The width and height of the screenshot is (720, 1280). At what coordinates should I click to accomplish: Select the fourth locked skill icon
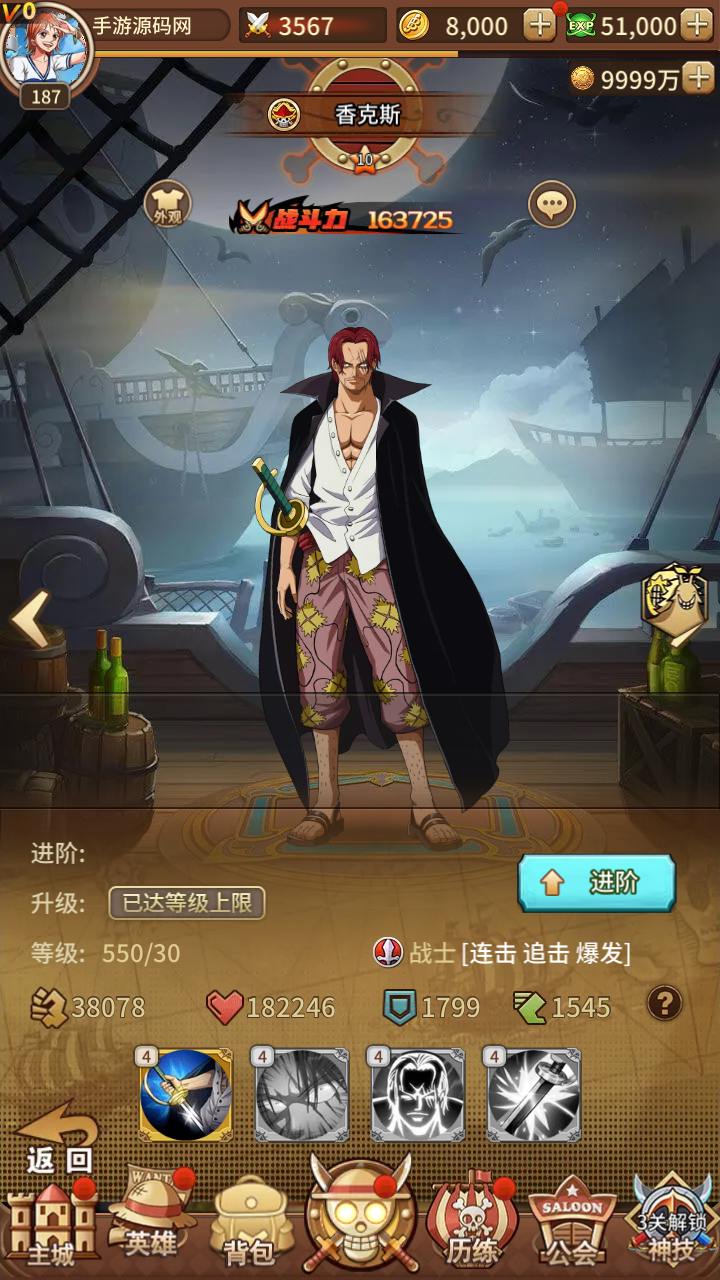tap(533, 1095)
